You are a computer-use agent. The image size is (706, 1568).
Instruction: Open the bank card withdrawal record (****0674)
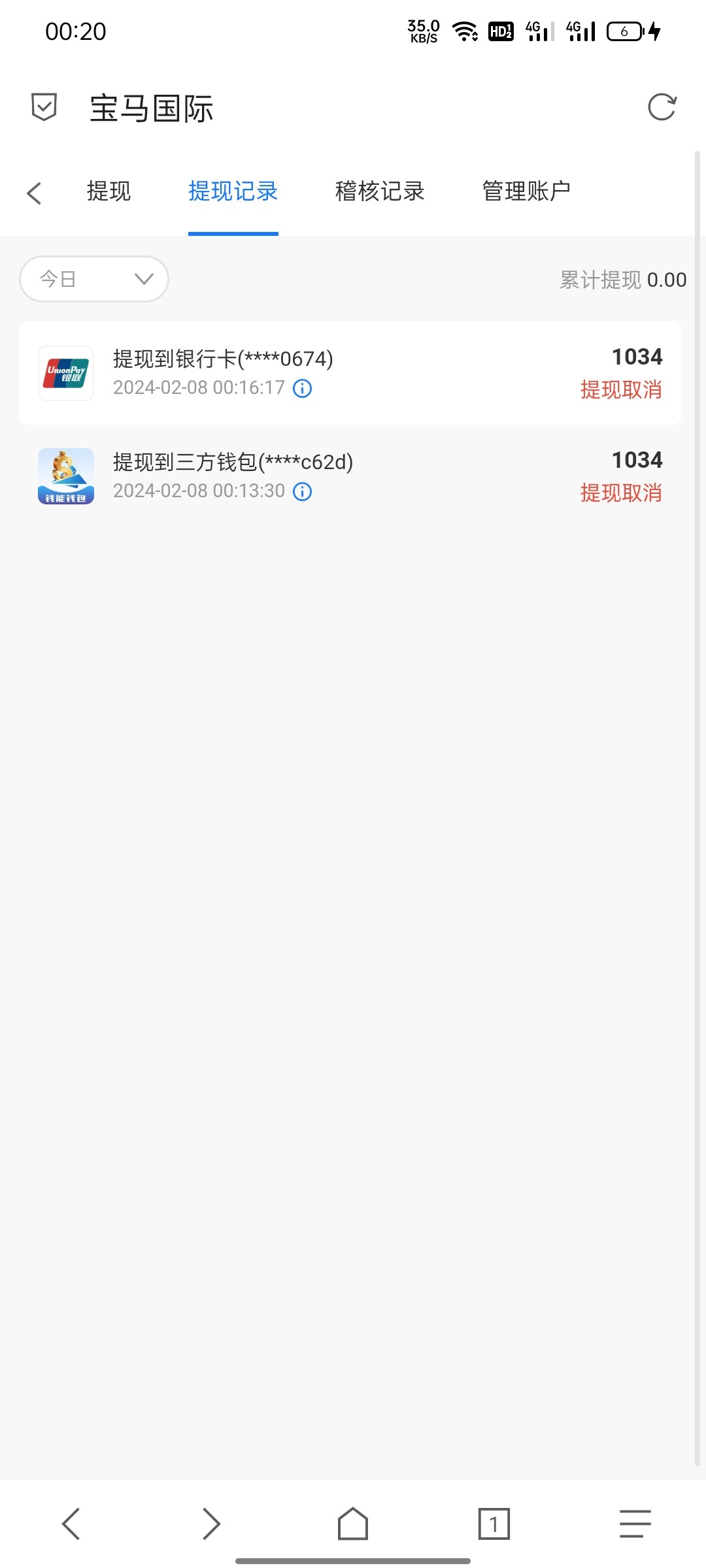(350, 373)
